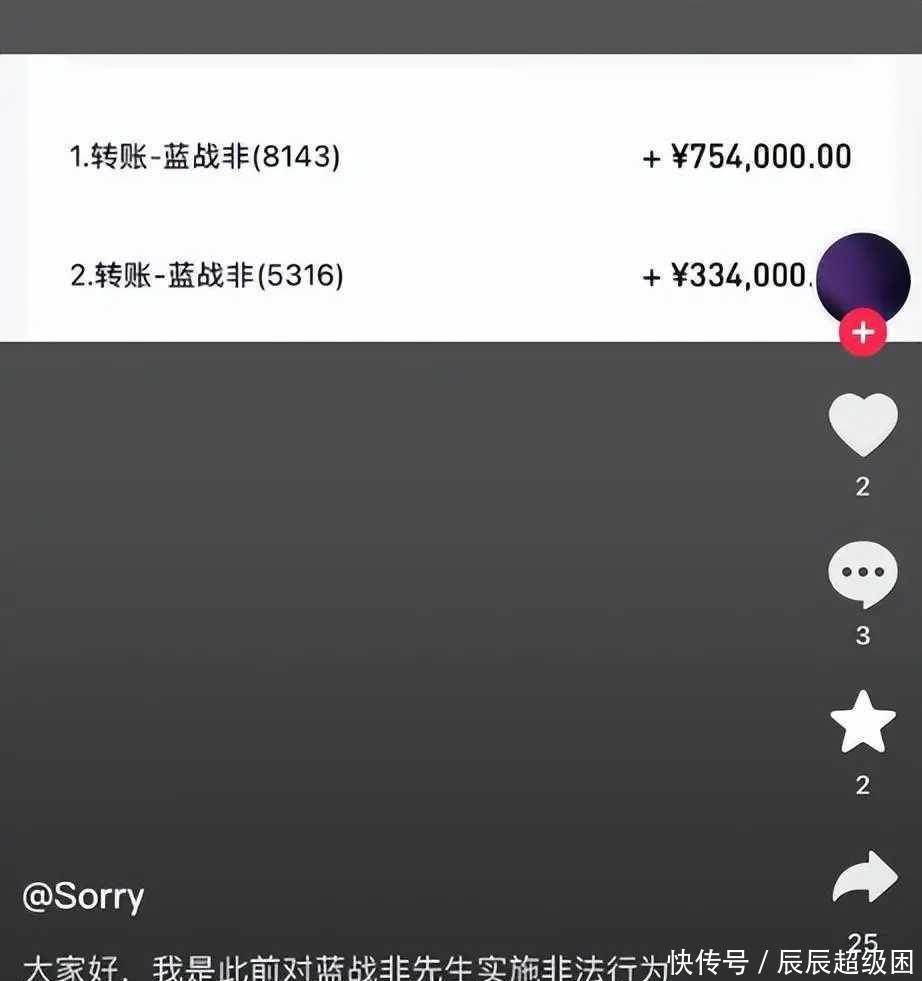Share this video via arrow icon
The height and width of the screenshot is (981, 922).
[863, 878]
